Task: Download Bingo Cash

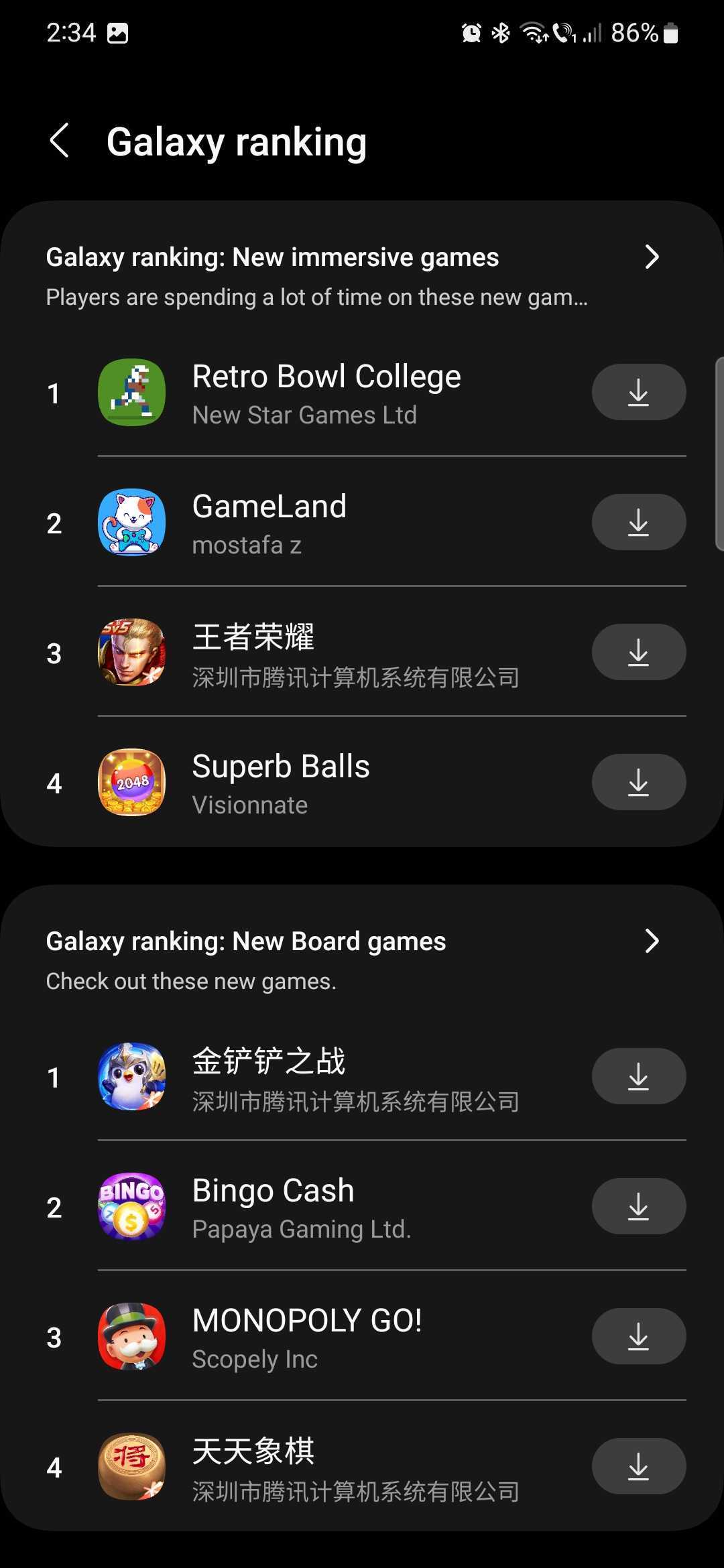Action: tap(638, 1207)
